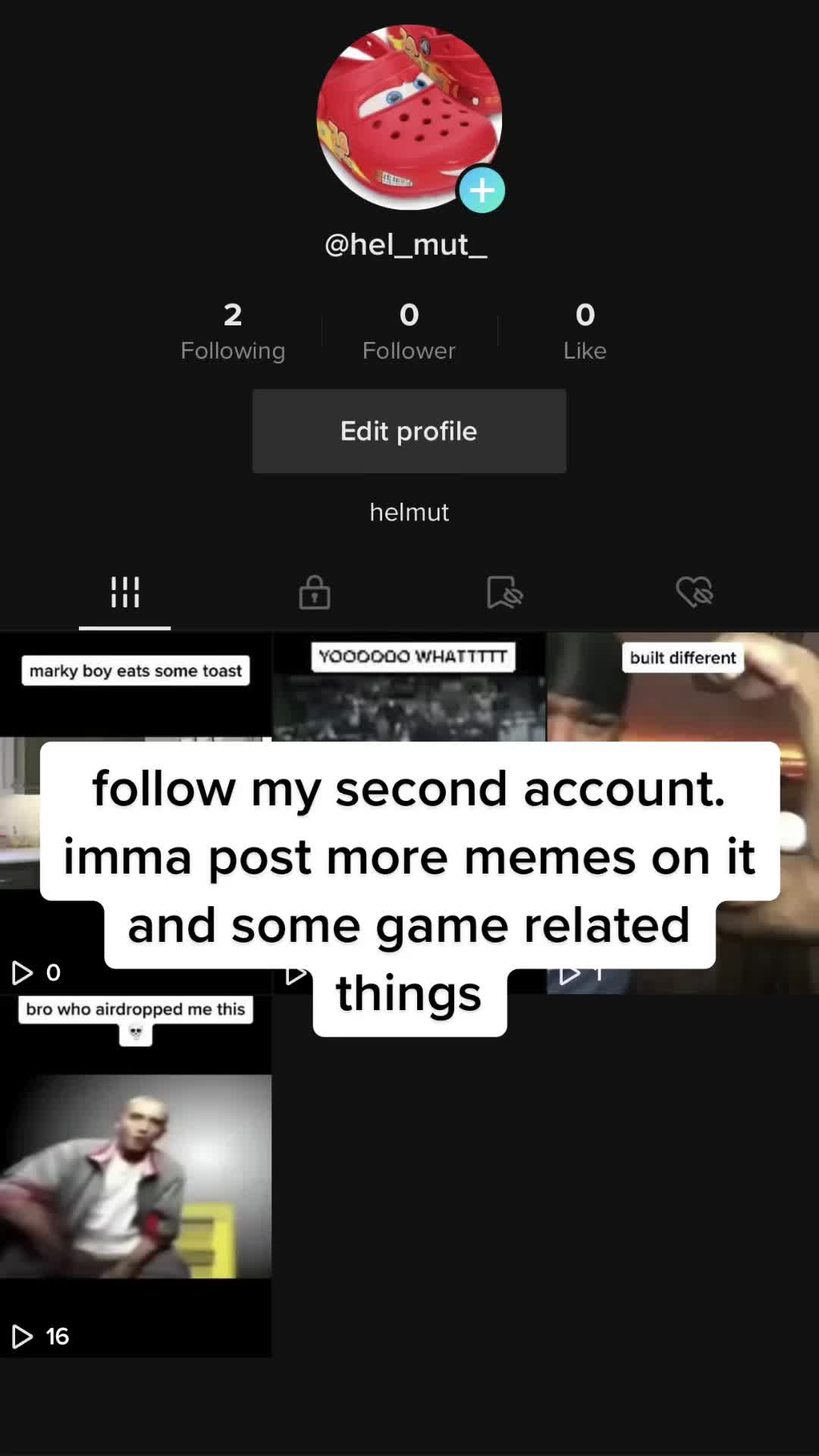Screen dimensions: 819x1456
Task: View the Follower list
Action: click(x=409, y=331)
